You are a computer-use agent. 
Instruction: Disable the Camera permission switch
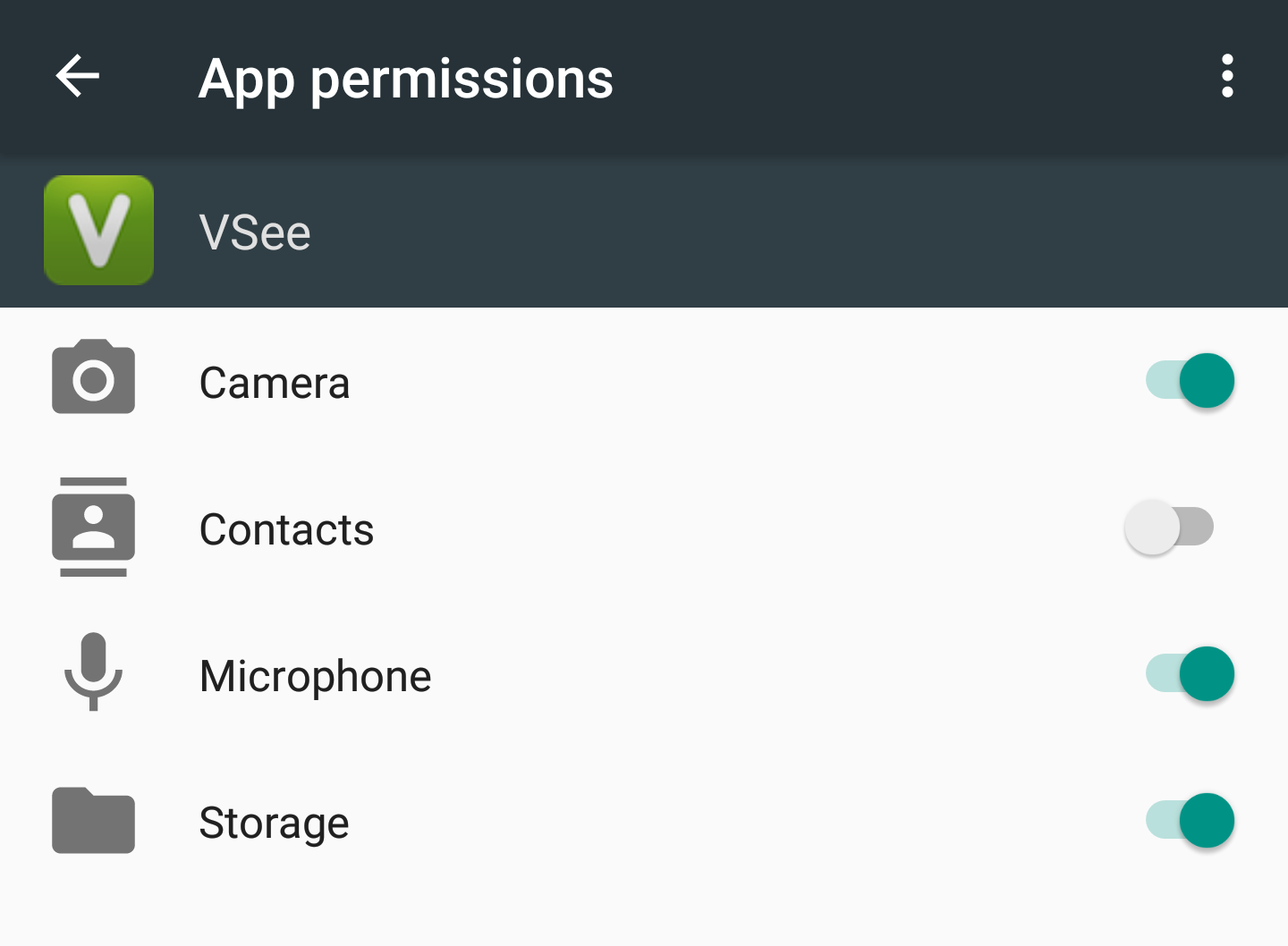tap(1190, 381)
